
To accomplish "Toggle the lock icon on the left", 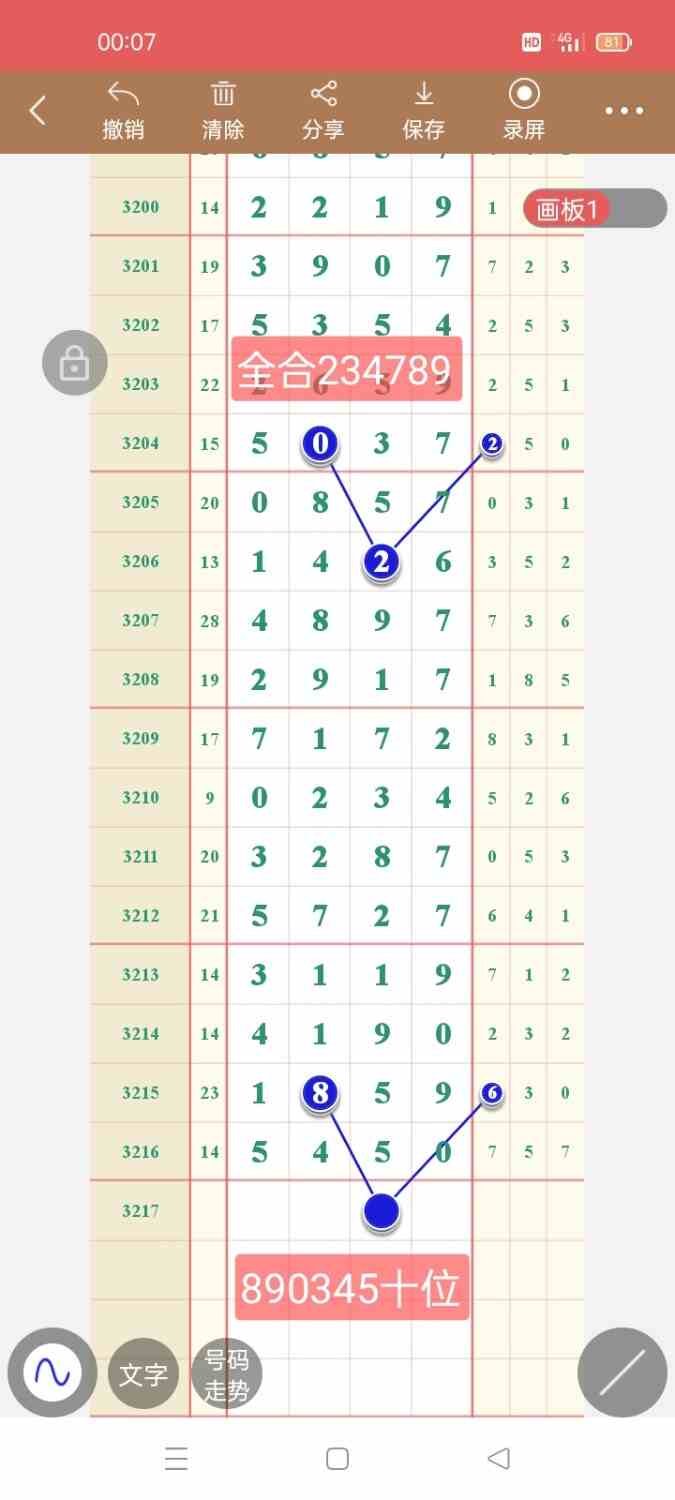I will [x=74, y=362].
